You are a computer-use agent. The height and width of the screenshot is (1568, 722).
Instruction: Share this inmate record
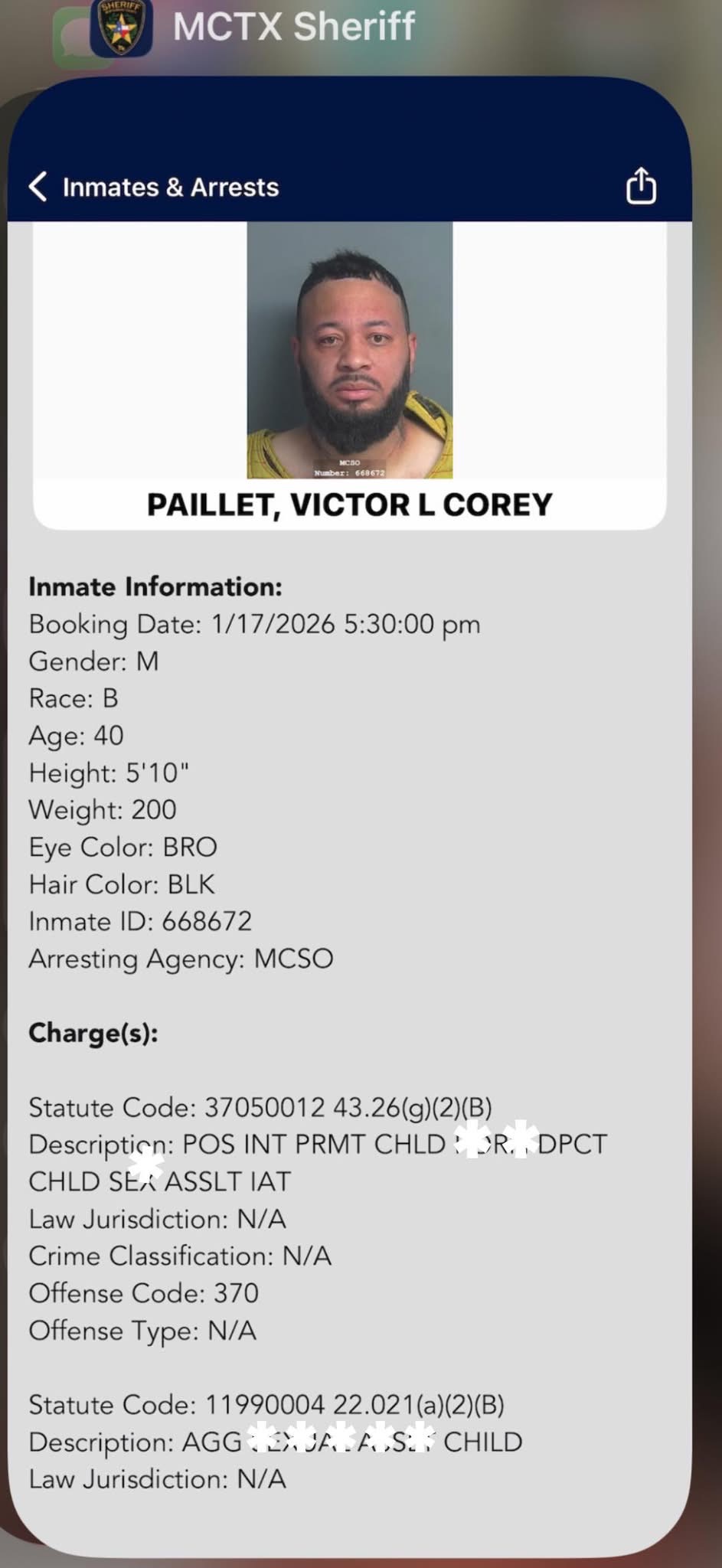click(641, 186)
